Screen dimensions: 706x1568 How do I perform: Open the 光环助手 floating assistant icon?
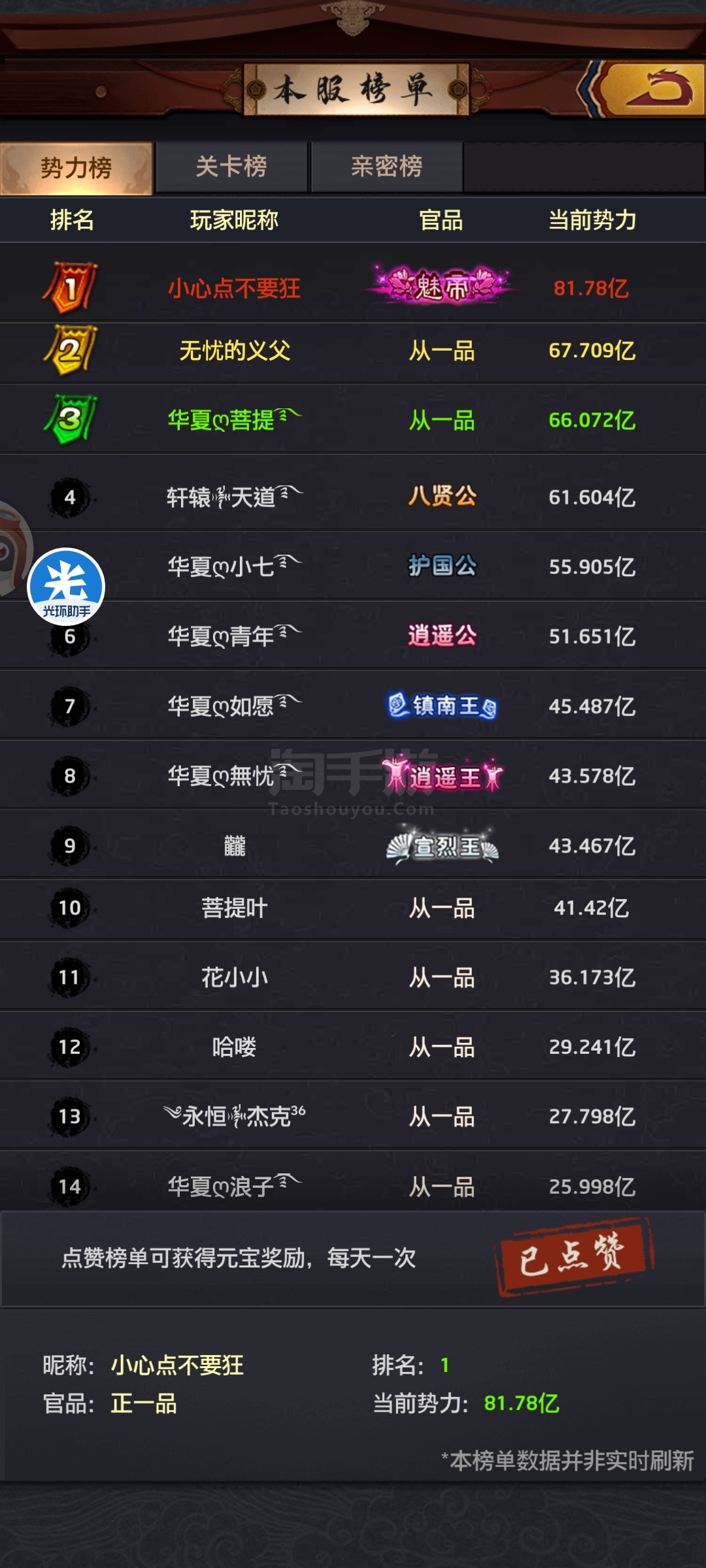coord(66,586)
